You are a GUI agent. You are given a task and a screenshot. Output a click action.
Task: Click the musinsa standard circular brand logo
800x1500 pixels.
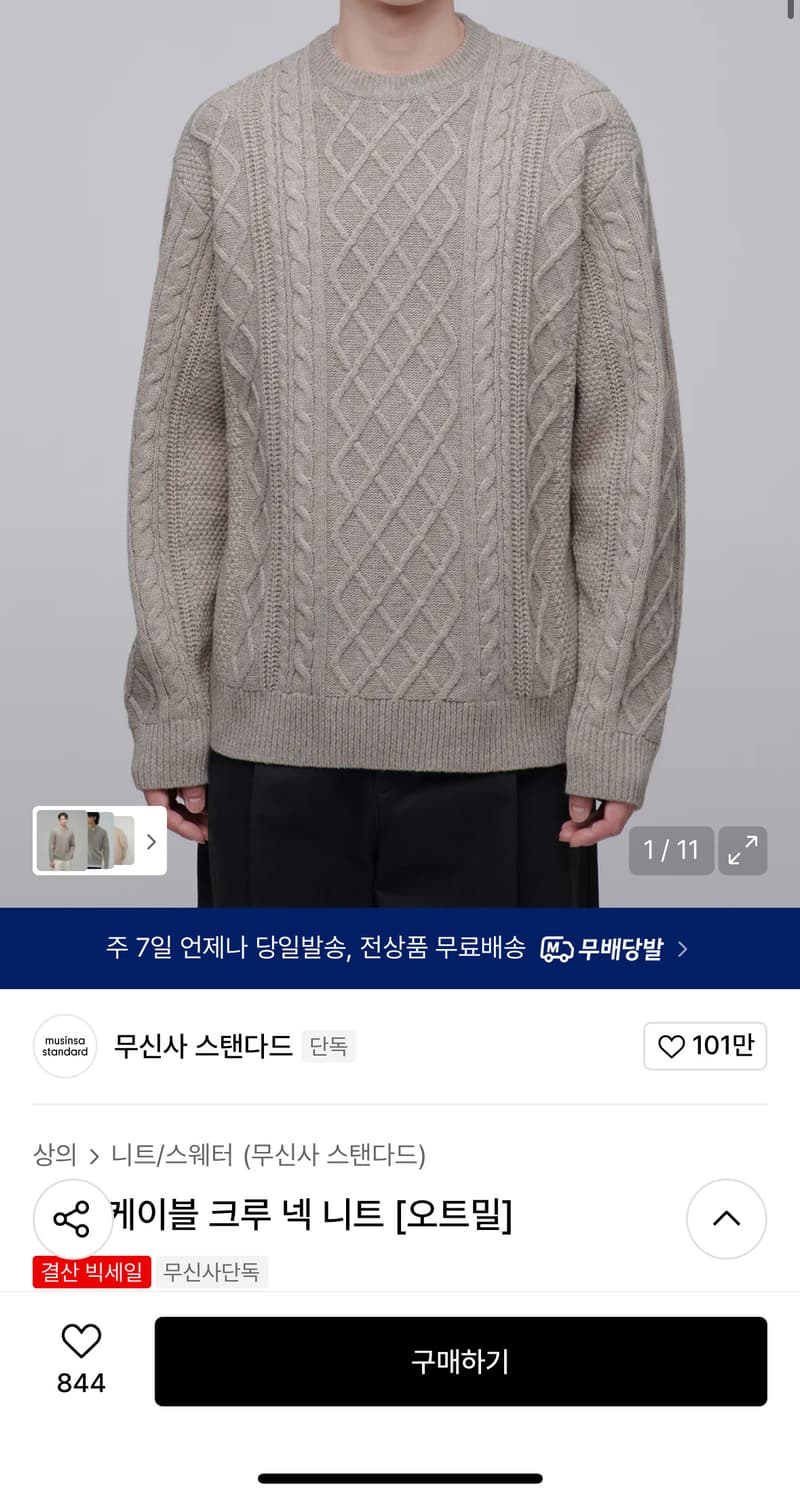[64, 1046]
